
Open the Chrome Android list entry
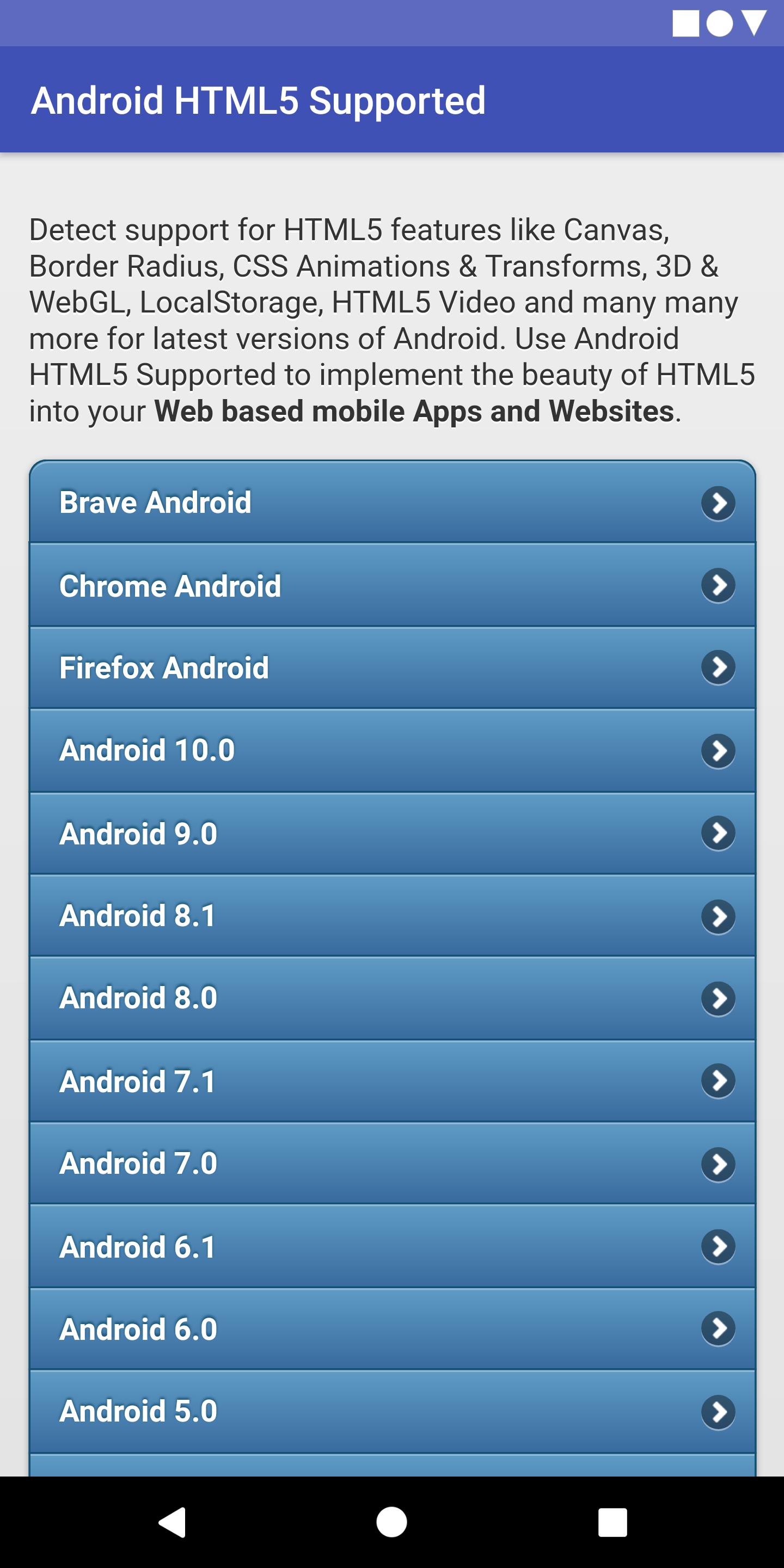365,587
